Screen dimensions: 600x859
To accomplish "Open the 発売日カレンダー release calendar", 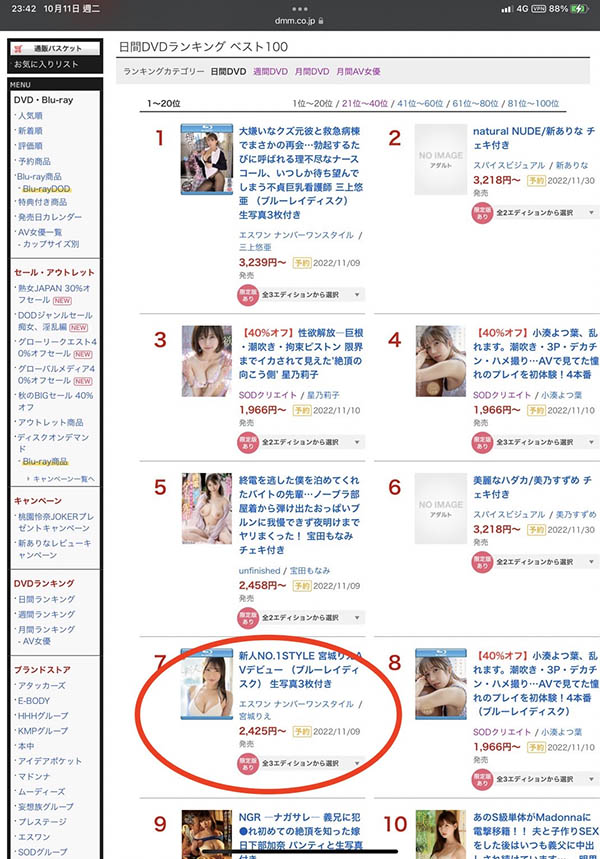I will tap(50, 217).
